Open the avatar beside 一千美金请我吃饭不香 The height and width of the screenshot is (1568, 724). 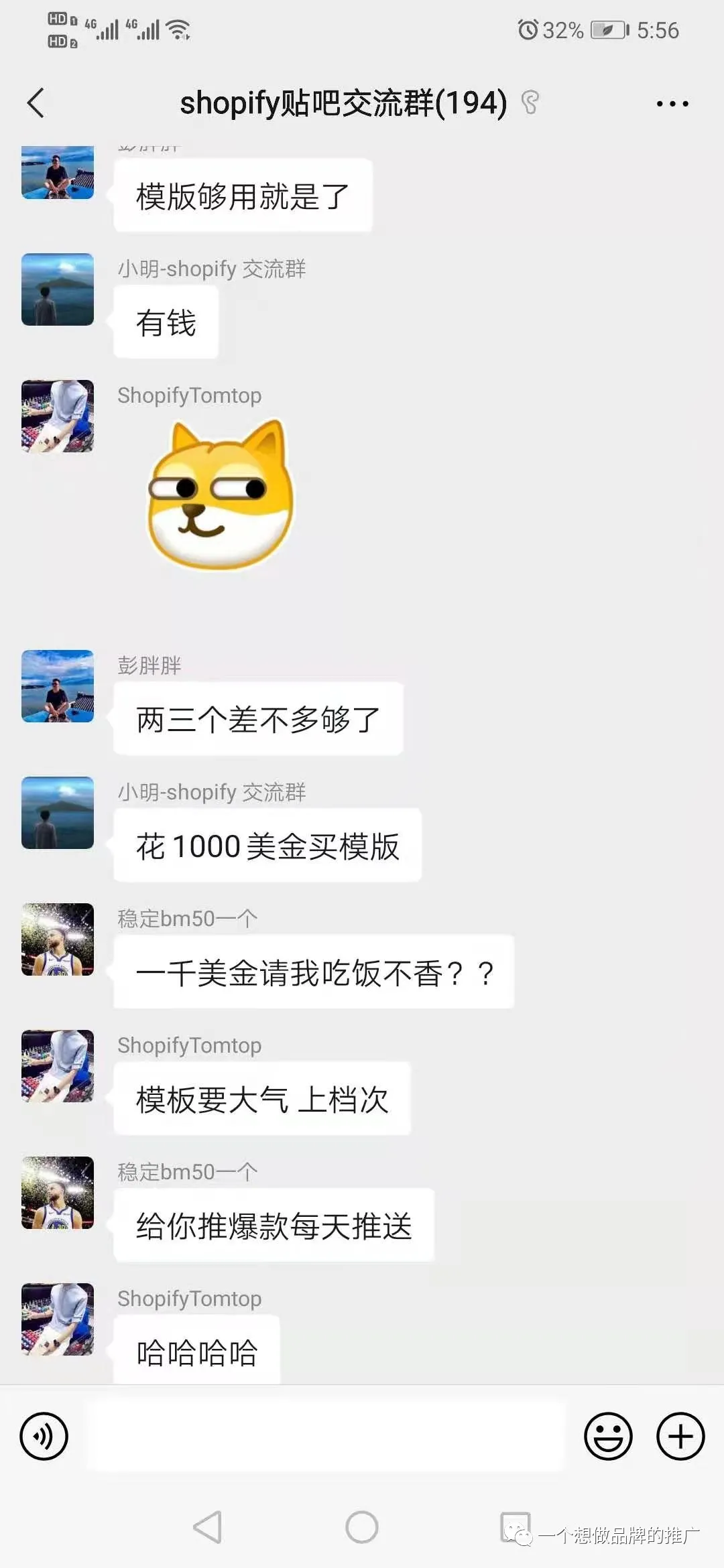pyautogui.click(x=58, y=939)
